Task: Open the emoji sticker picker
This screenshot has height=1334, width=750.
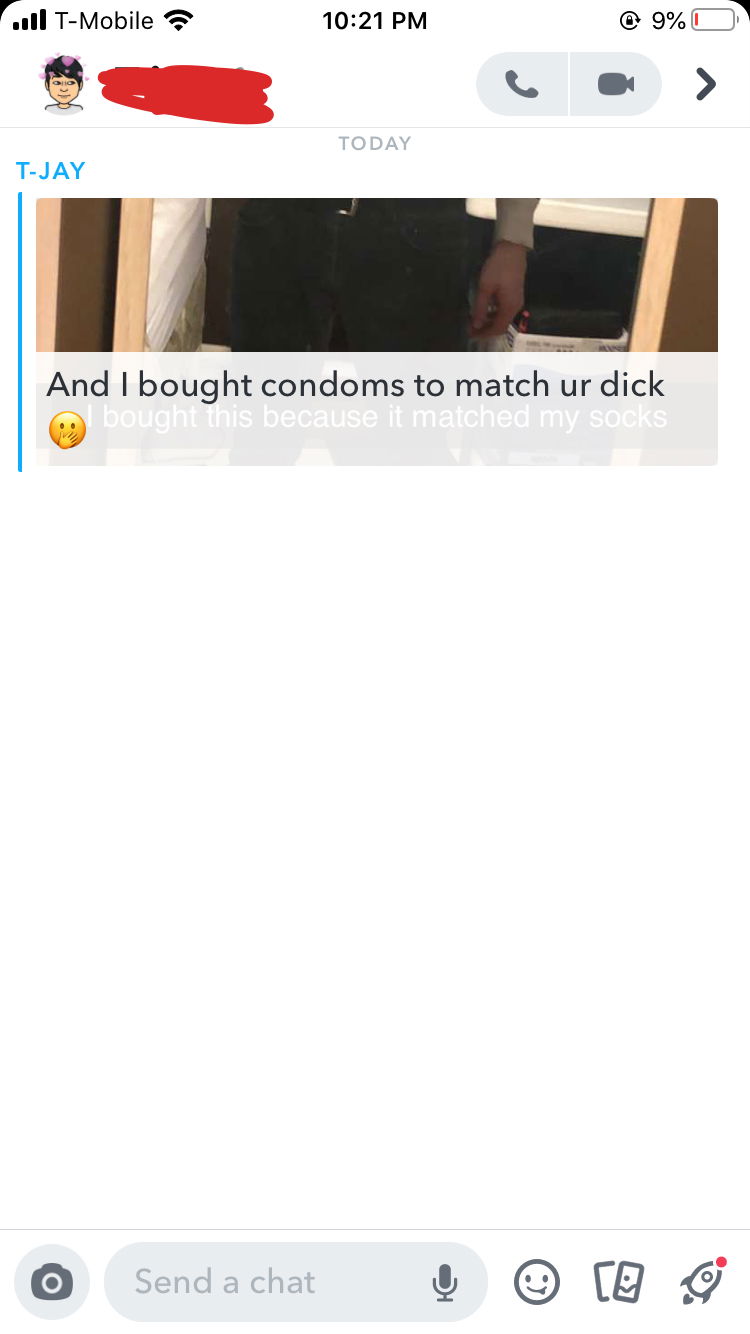Action: (537, 1282)
